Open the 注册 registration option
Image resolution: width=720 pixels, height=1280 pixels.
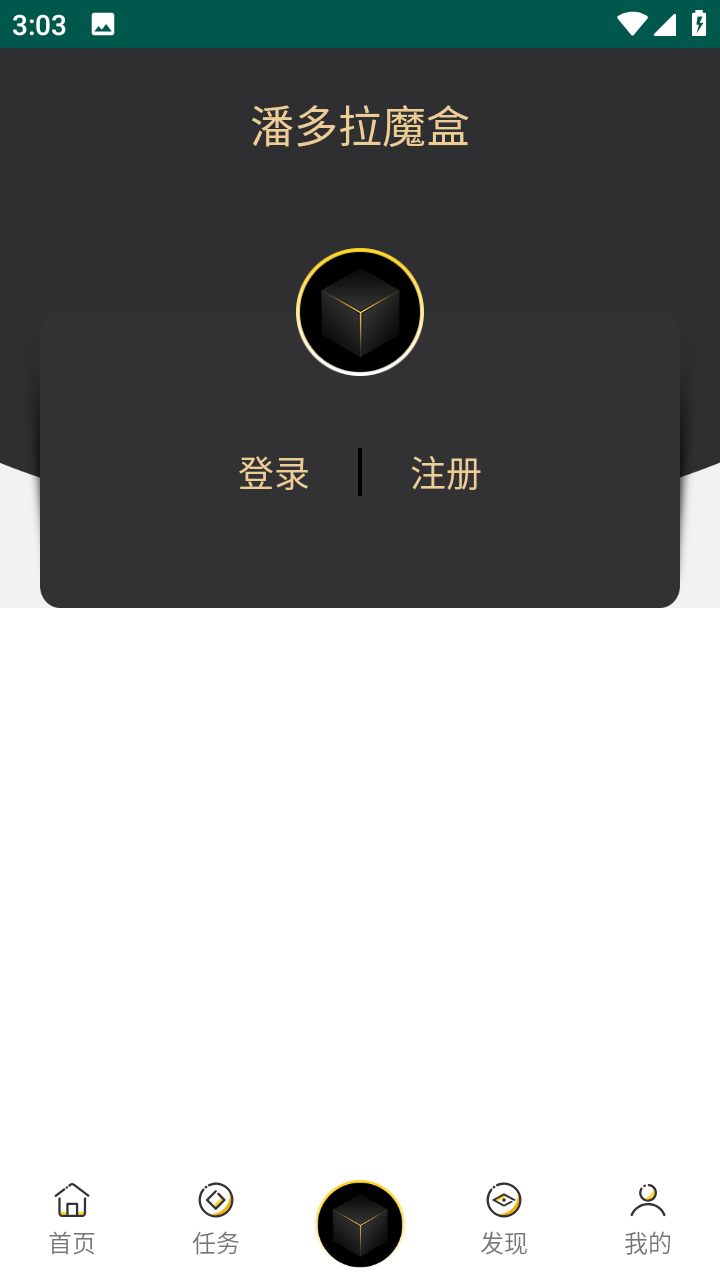446,473
